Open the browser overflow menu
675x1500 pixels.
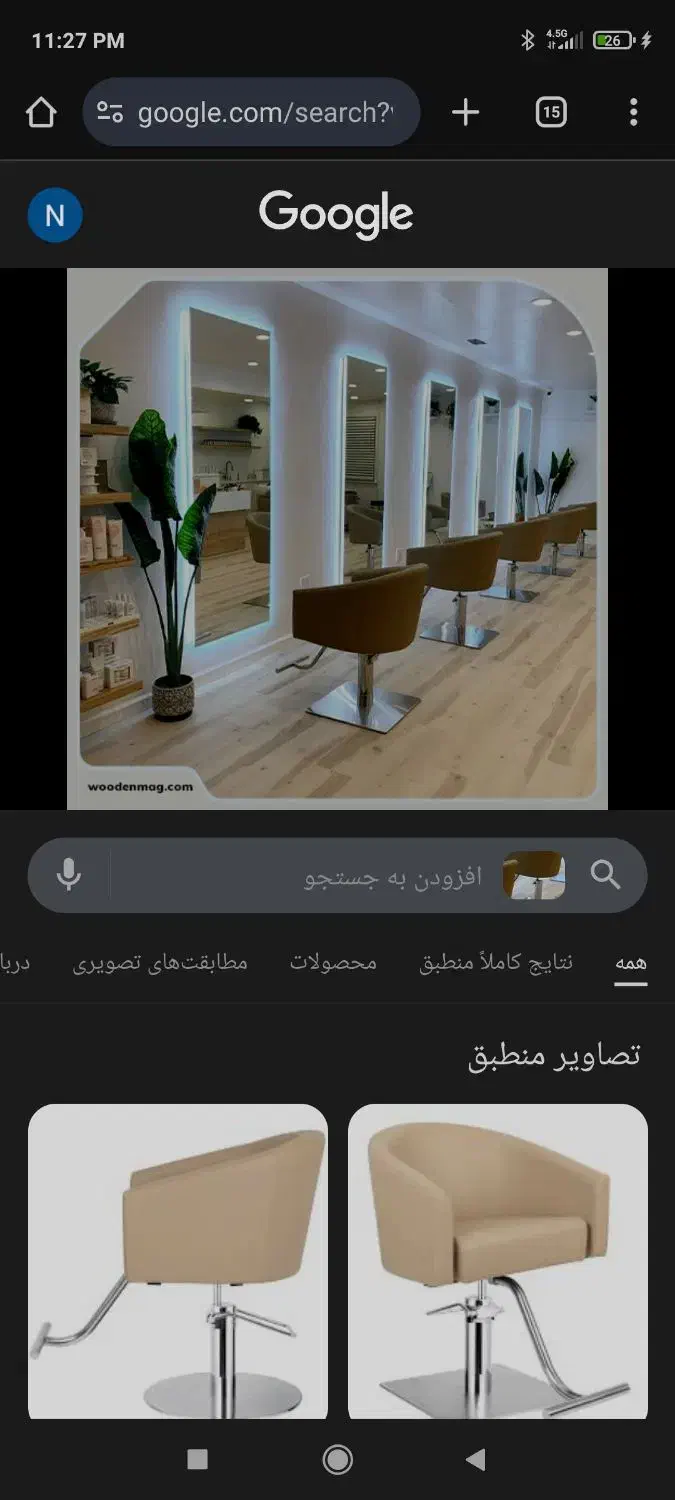(x=633, y=113)
